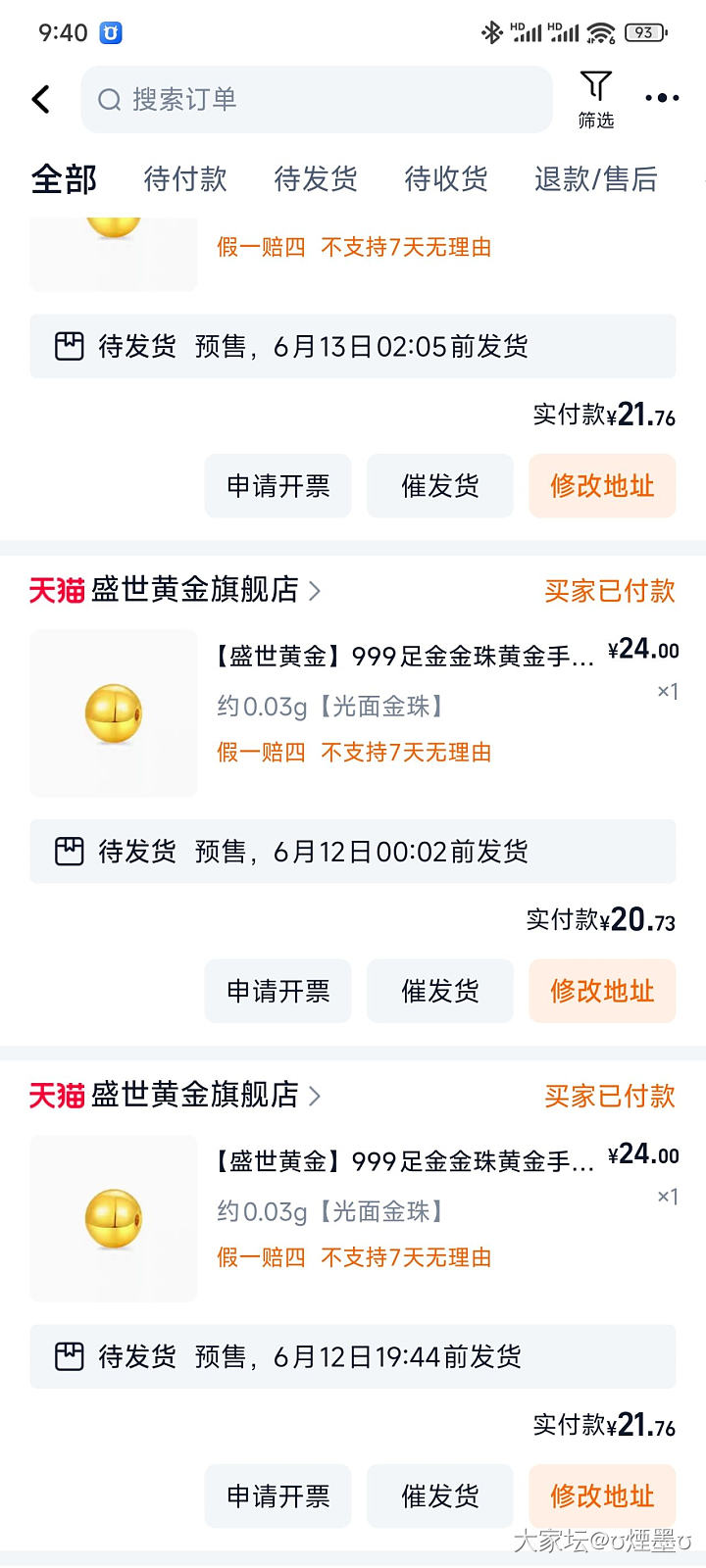Tap 申请开票 for the 6月13日02:05 order
The width and height of the screenshot is (706, 1568).
pyautogui.click(x=278, y=486)
